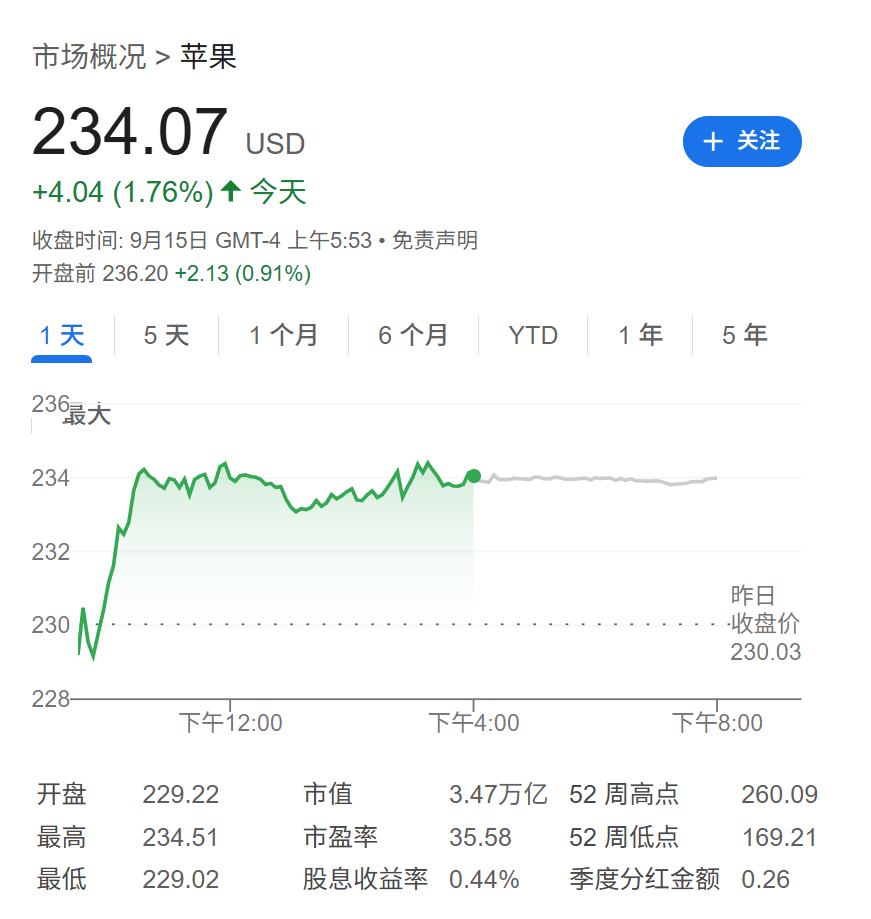The height and width of the screenshot is (919, 871).
Task: Click the 昨日收盘价 230.03 label
Action: pyautogui.click(x=765, y=620)
